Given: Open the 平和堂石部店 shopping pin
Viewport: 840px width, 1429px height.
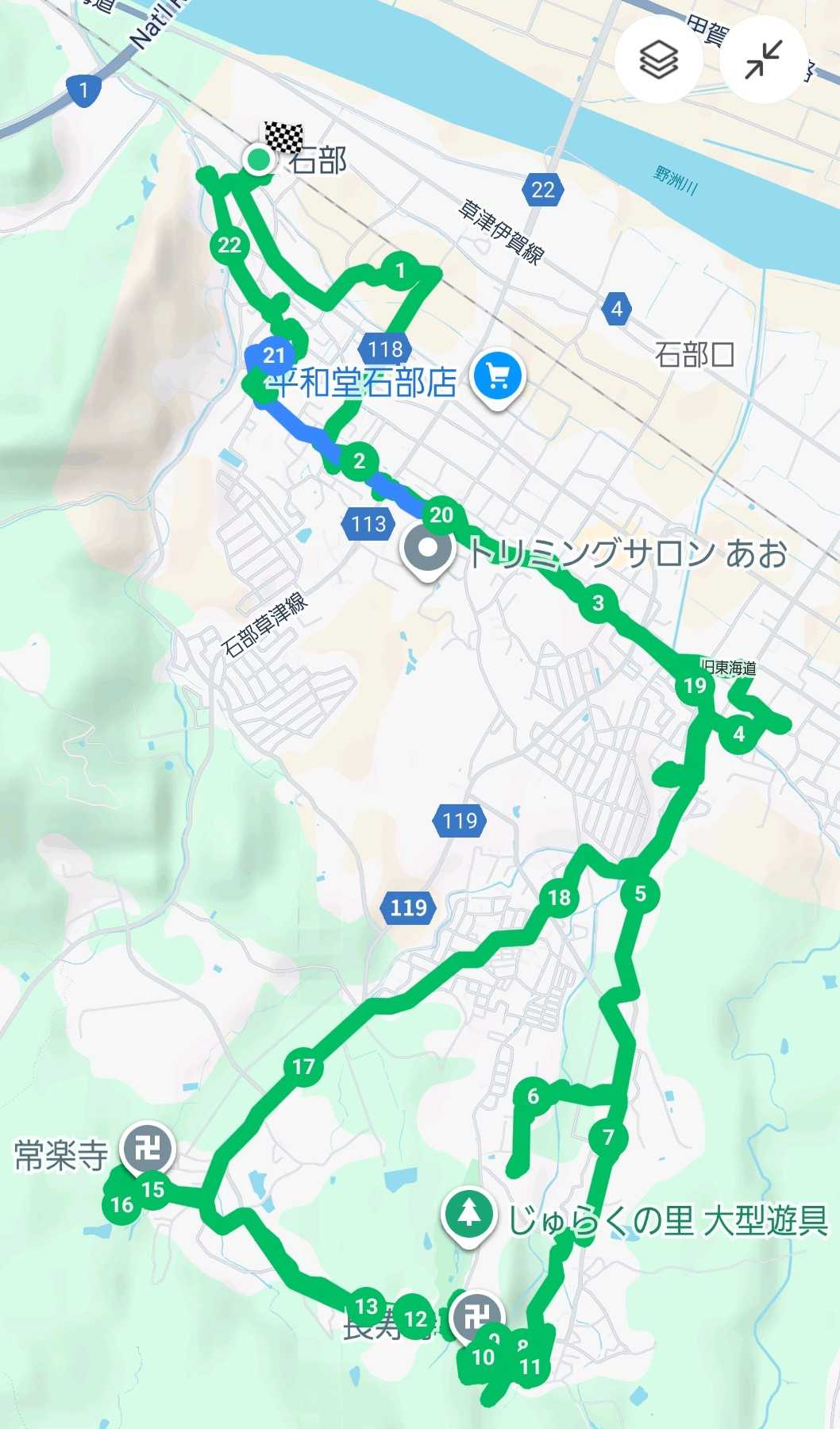Looking at the screenshot, I should (x=498, y=379).
